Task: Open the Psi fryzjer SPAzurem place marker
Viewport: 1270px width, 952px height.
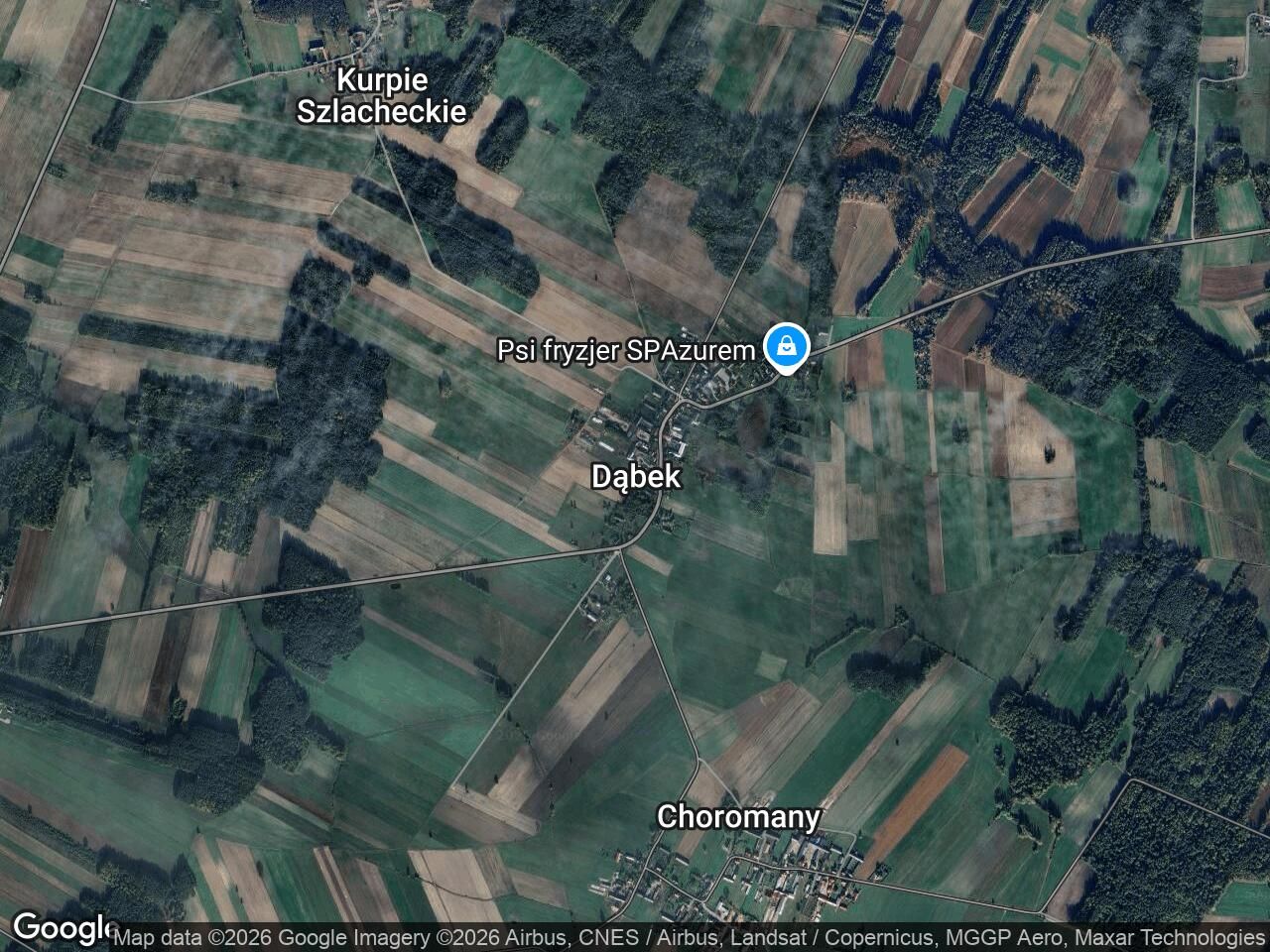Action: click(x=786, y=348)
